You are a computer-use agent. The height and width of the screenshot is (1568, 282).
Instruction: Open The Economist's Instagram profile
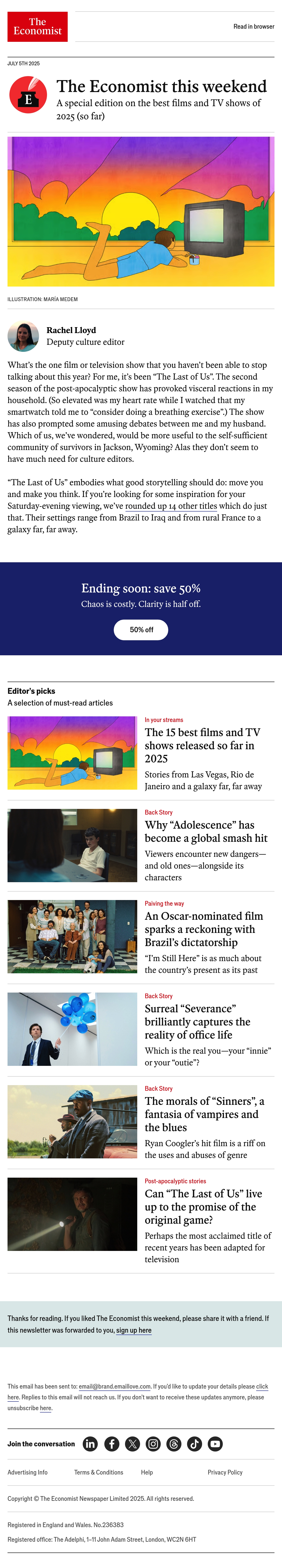153,1444
